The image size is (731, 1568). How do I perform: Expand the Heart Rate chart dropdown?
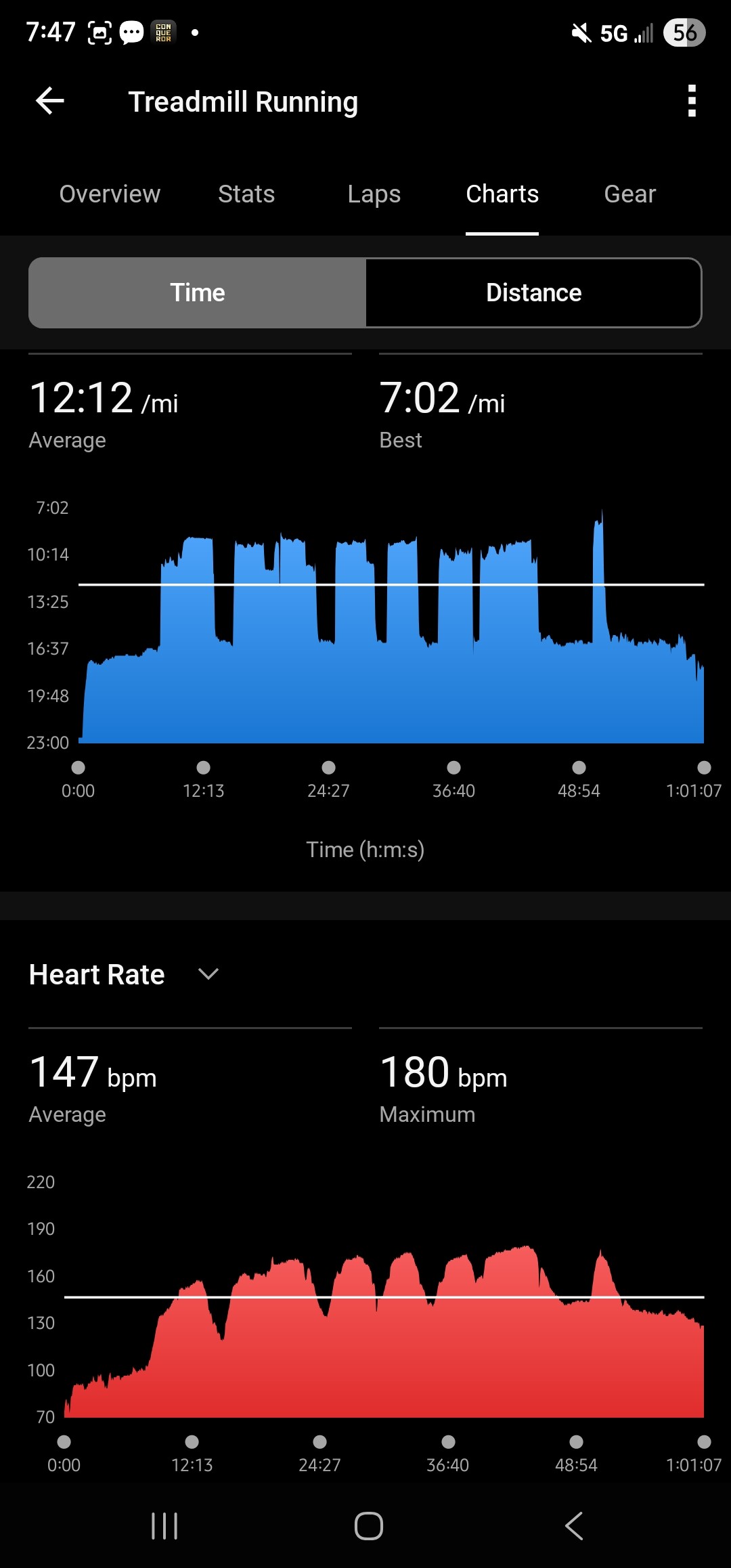click(208, 974)
